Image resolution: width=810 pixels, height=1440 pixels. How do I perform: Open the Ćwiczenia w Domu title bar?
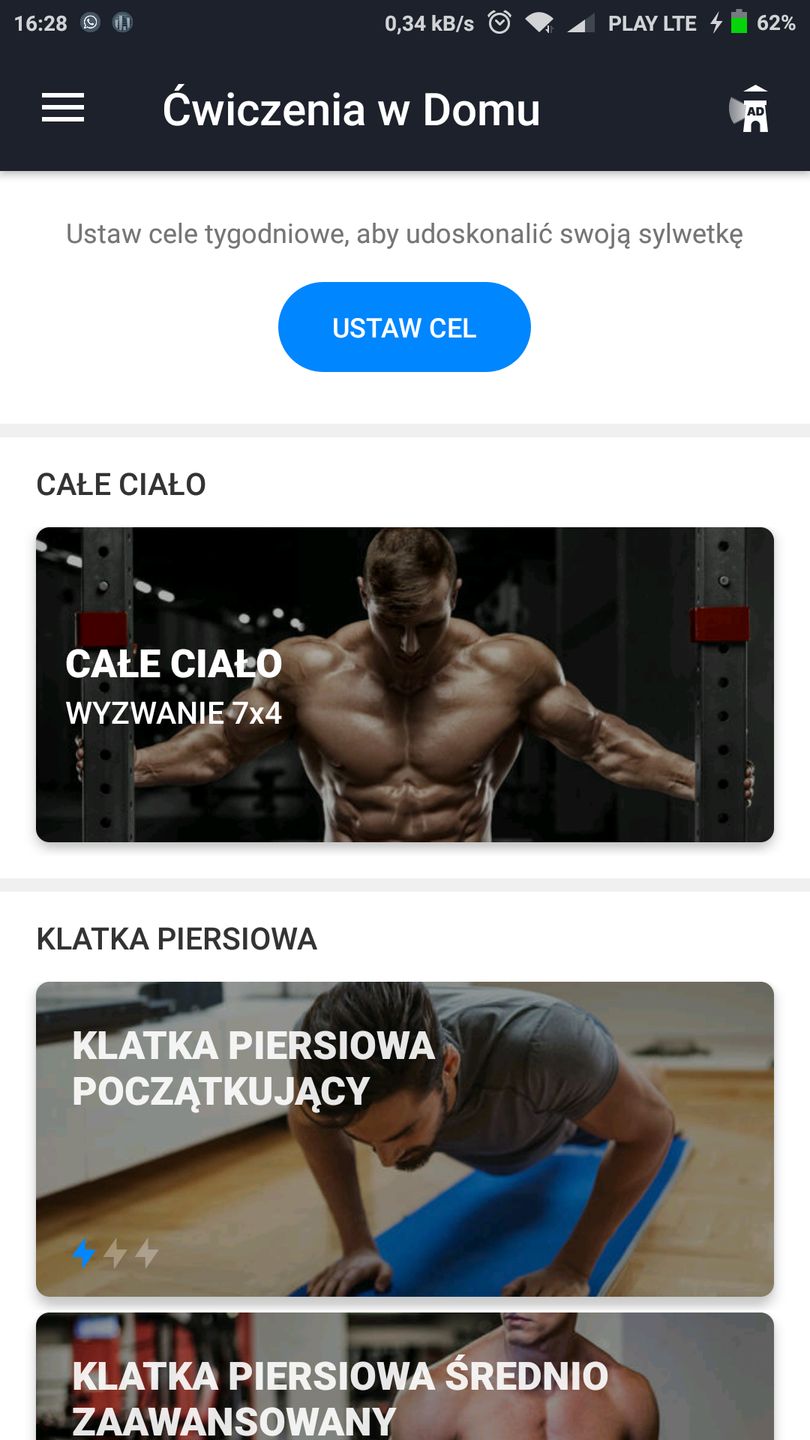tap(352, 108)
